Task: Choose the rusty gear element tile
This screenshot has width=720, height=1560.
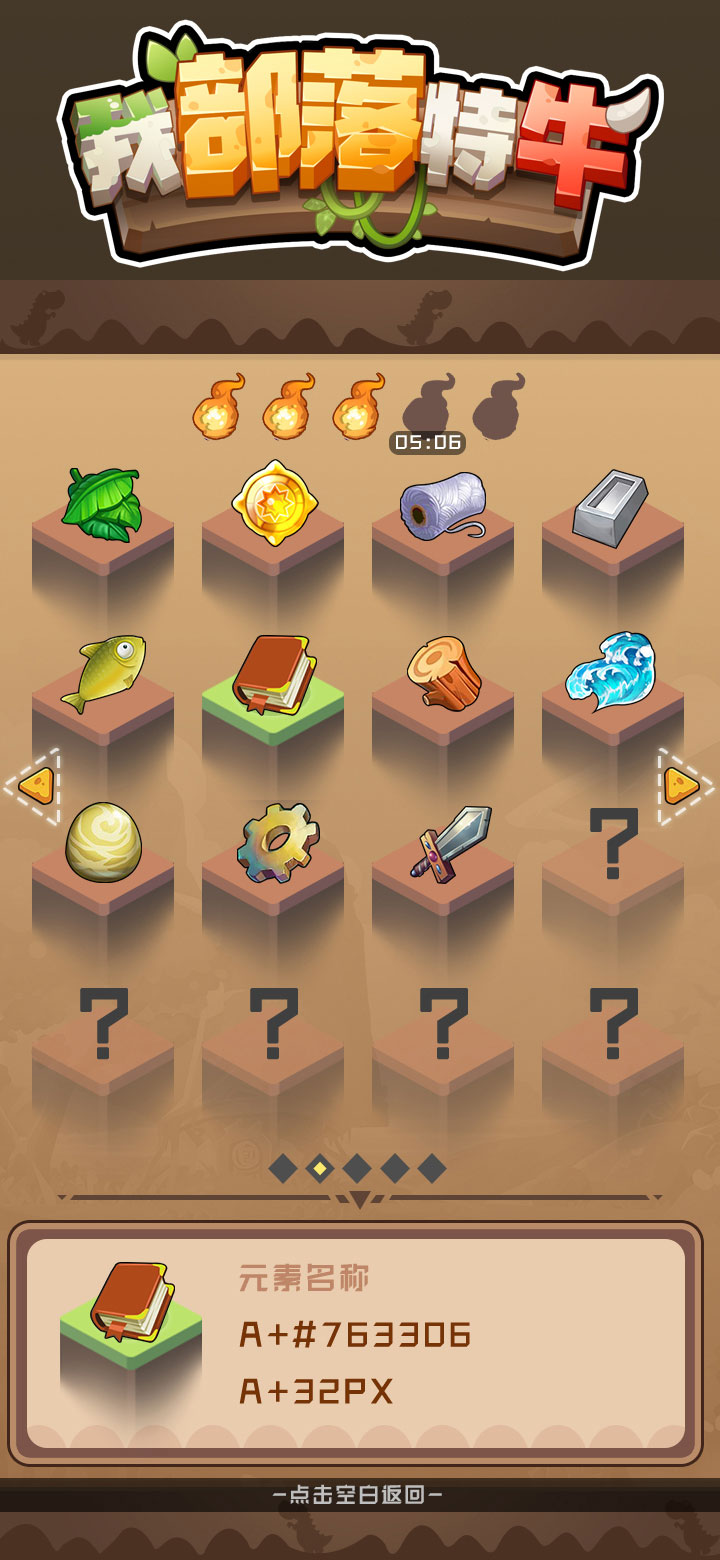Action: tap(277, 843)
